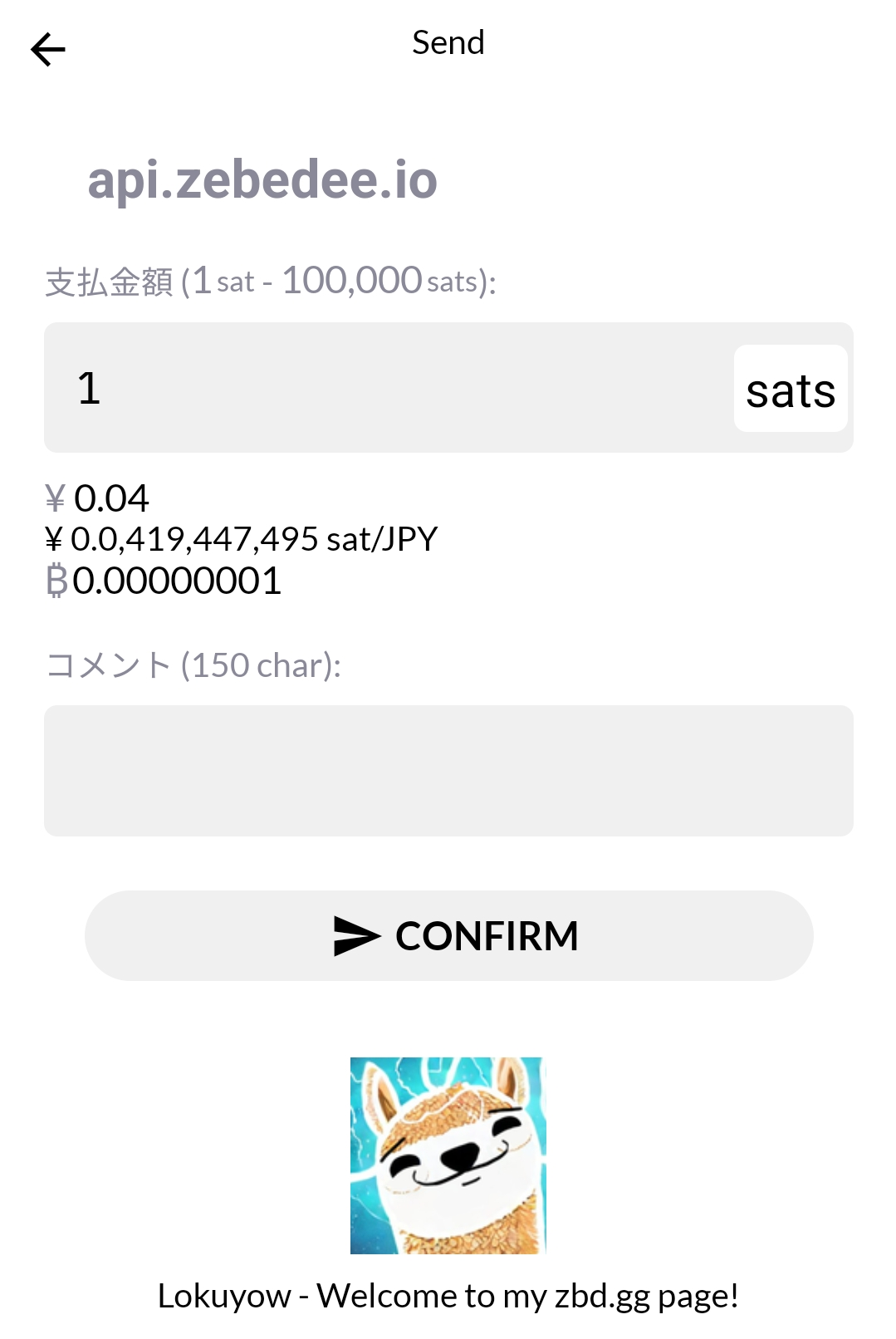The width and height of the screenshot is (896, 1339).
Task: Edit the payment amount field
Action: point(382,388)
